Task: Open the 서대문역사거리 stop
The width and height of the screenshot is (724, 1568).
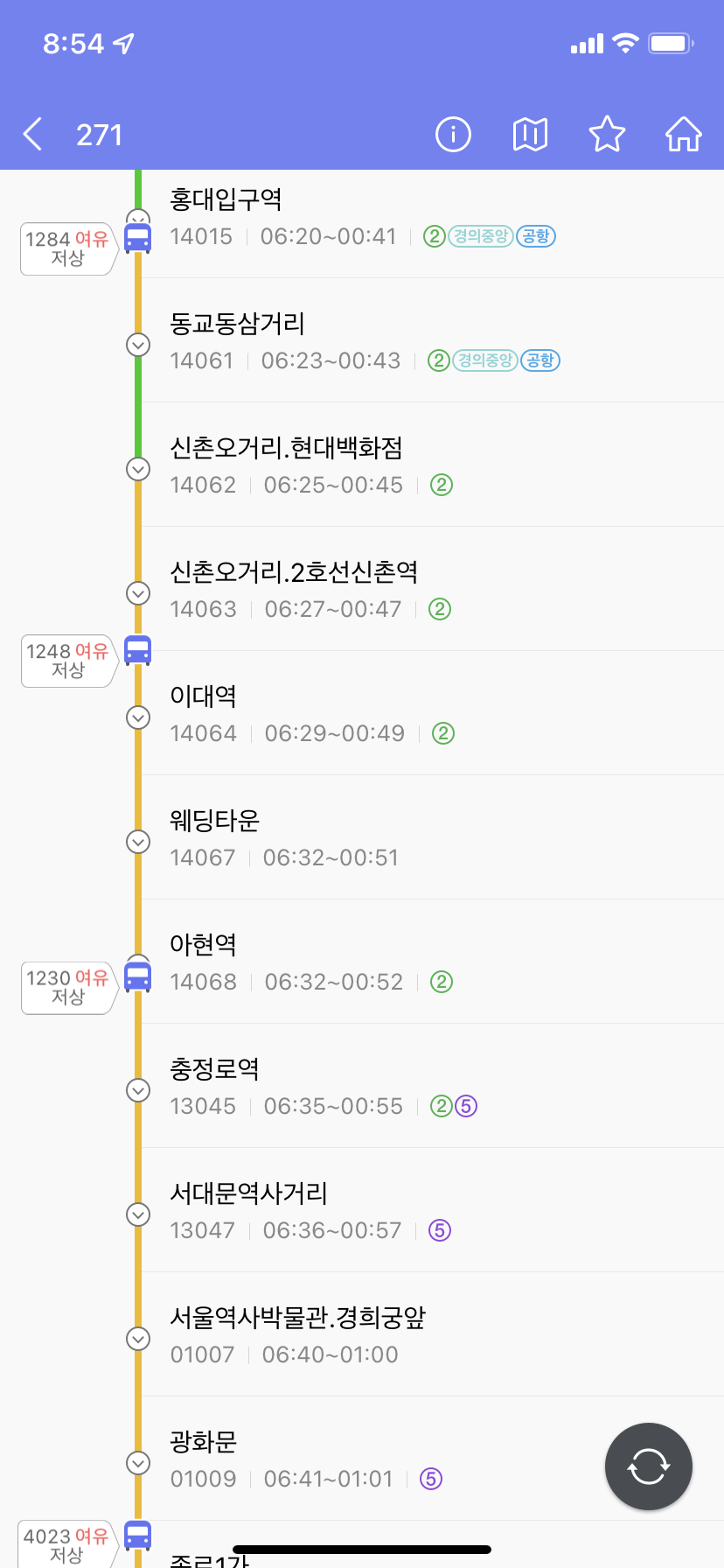Action: click(x=433, y=1211)
